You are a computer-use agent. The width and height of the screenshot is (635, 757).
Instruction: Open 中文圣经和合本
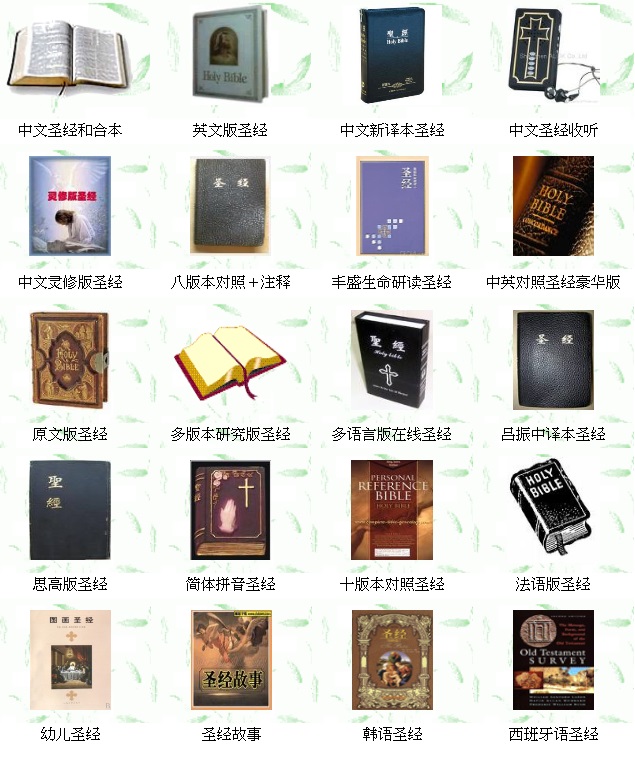(x=70, y=56)
